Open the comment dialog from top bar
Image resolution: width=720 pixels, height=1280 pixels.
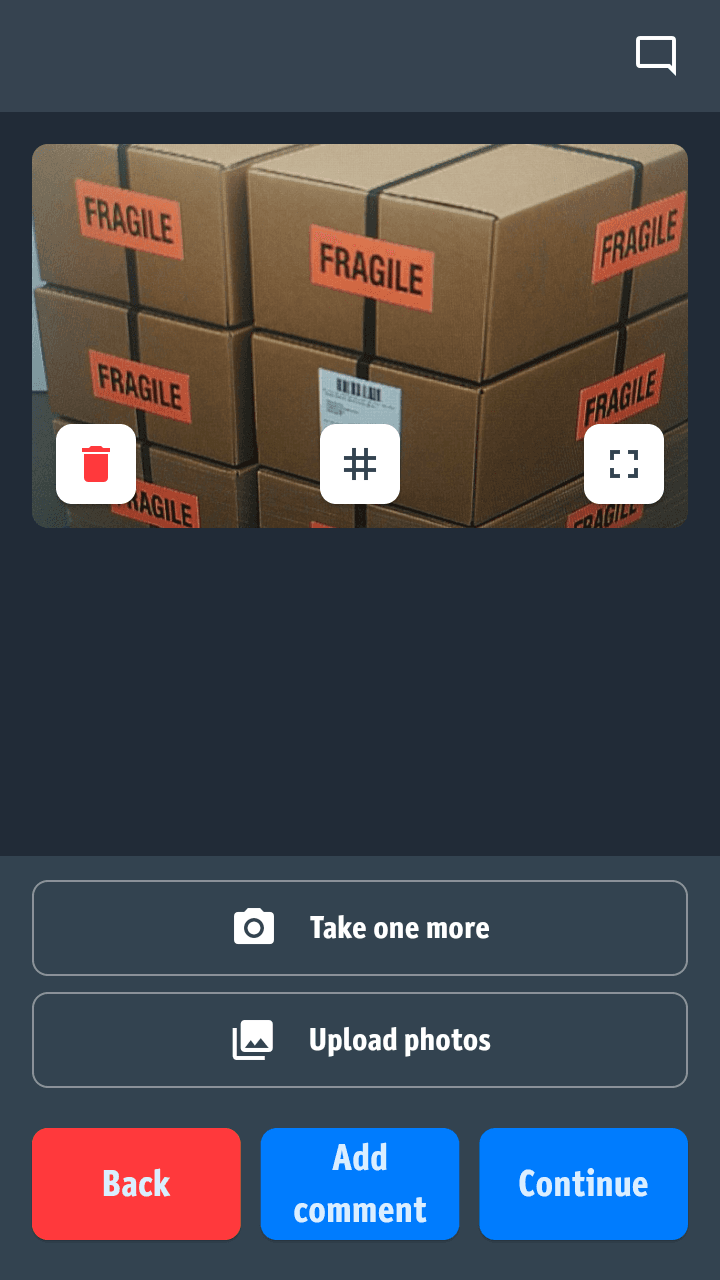click(x=657, y=56)
